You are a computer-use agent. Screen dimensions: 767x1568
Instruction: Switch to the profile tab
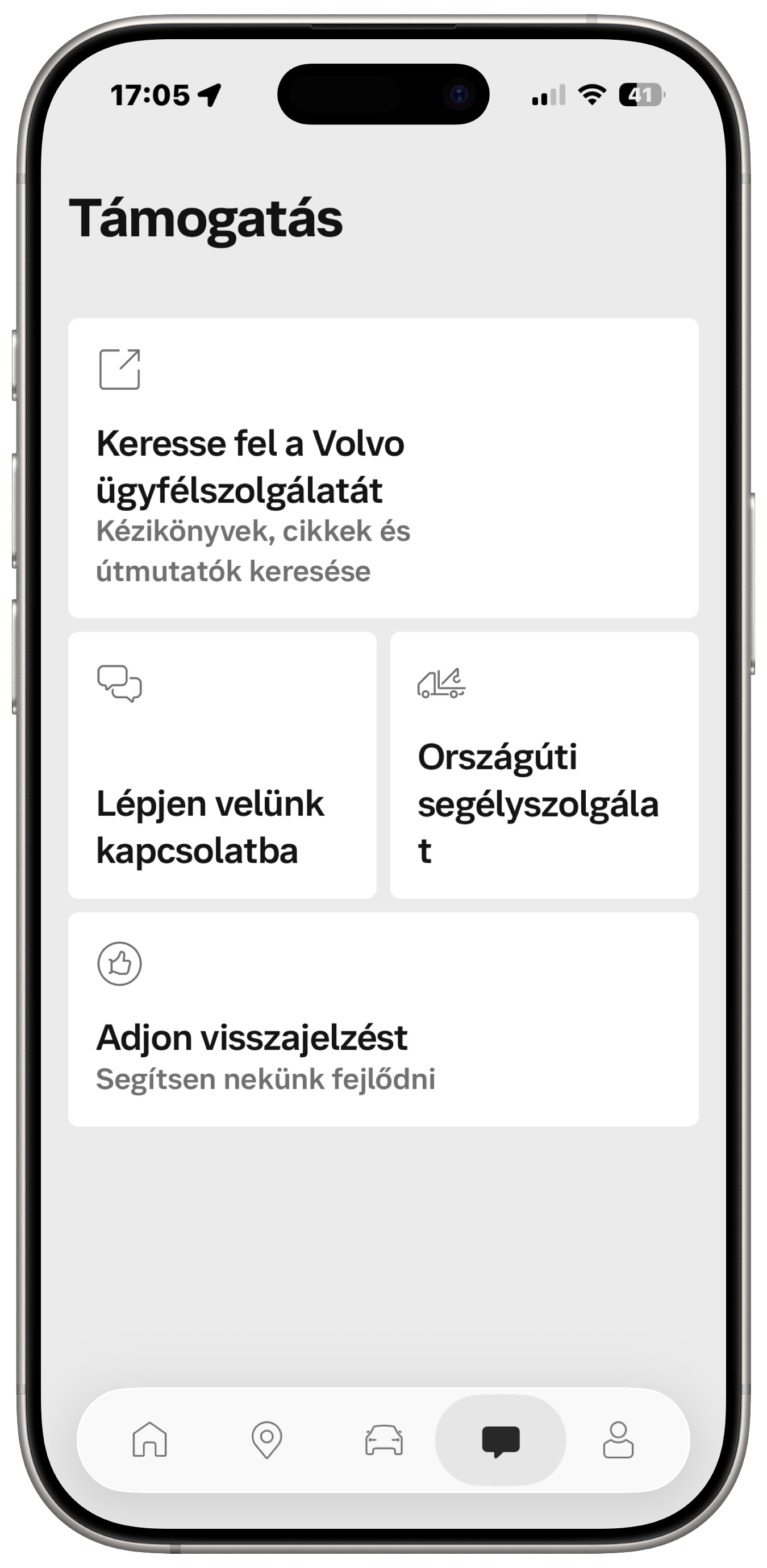[618, 1440]
